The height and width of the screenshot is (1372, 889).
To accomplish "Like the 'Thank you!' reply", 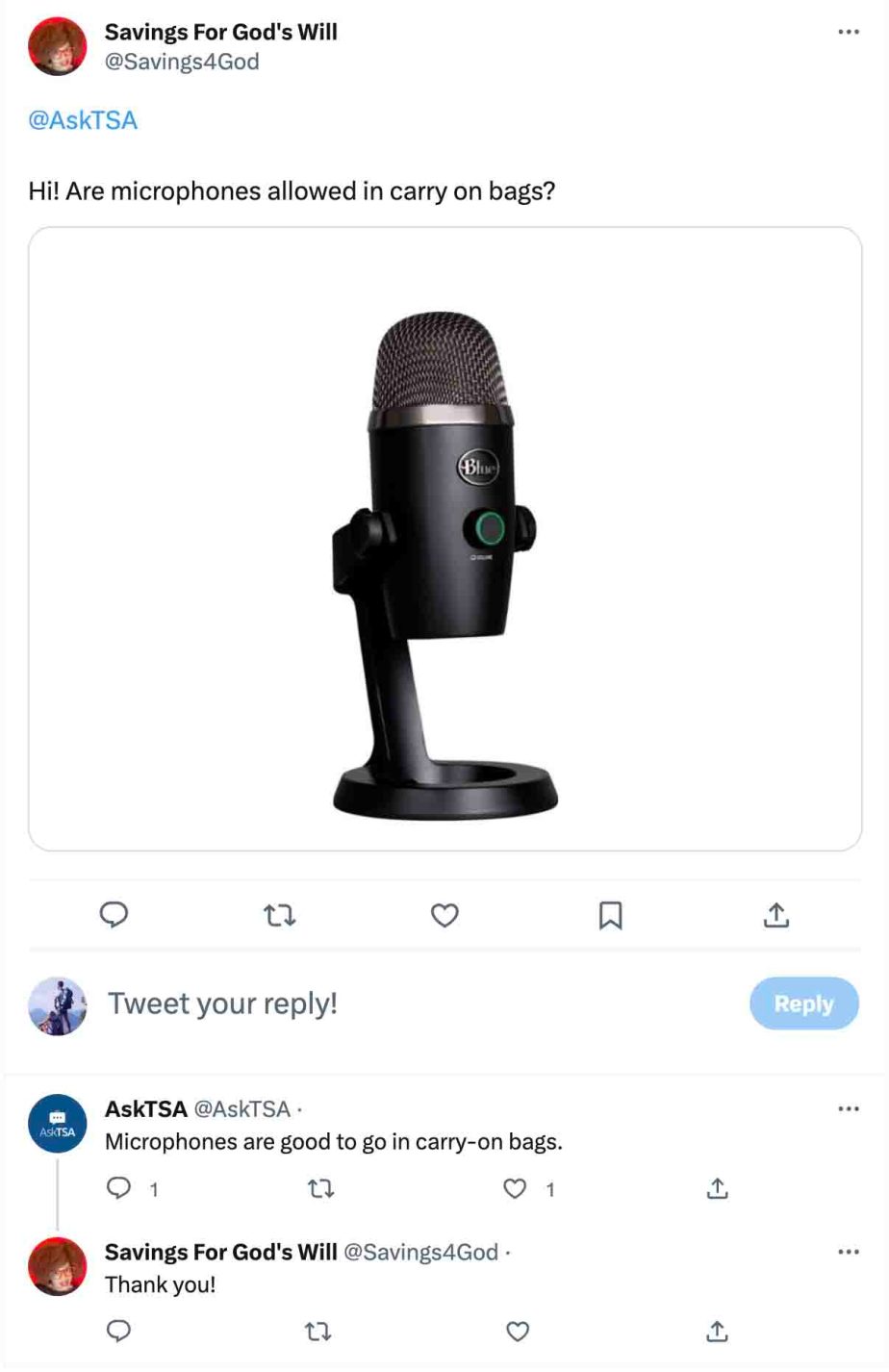I will [518, 1331].
